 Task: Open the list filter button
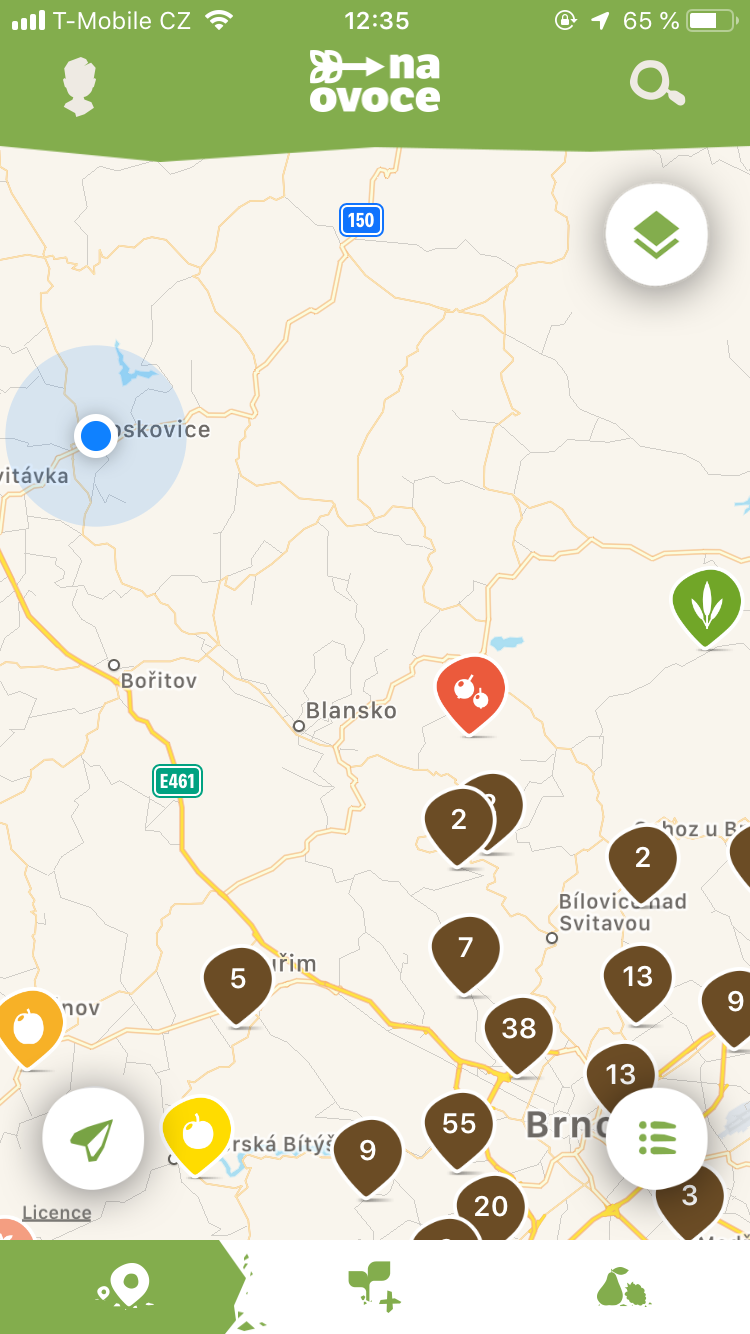pyautogui.click(x=657, y=1138)
